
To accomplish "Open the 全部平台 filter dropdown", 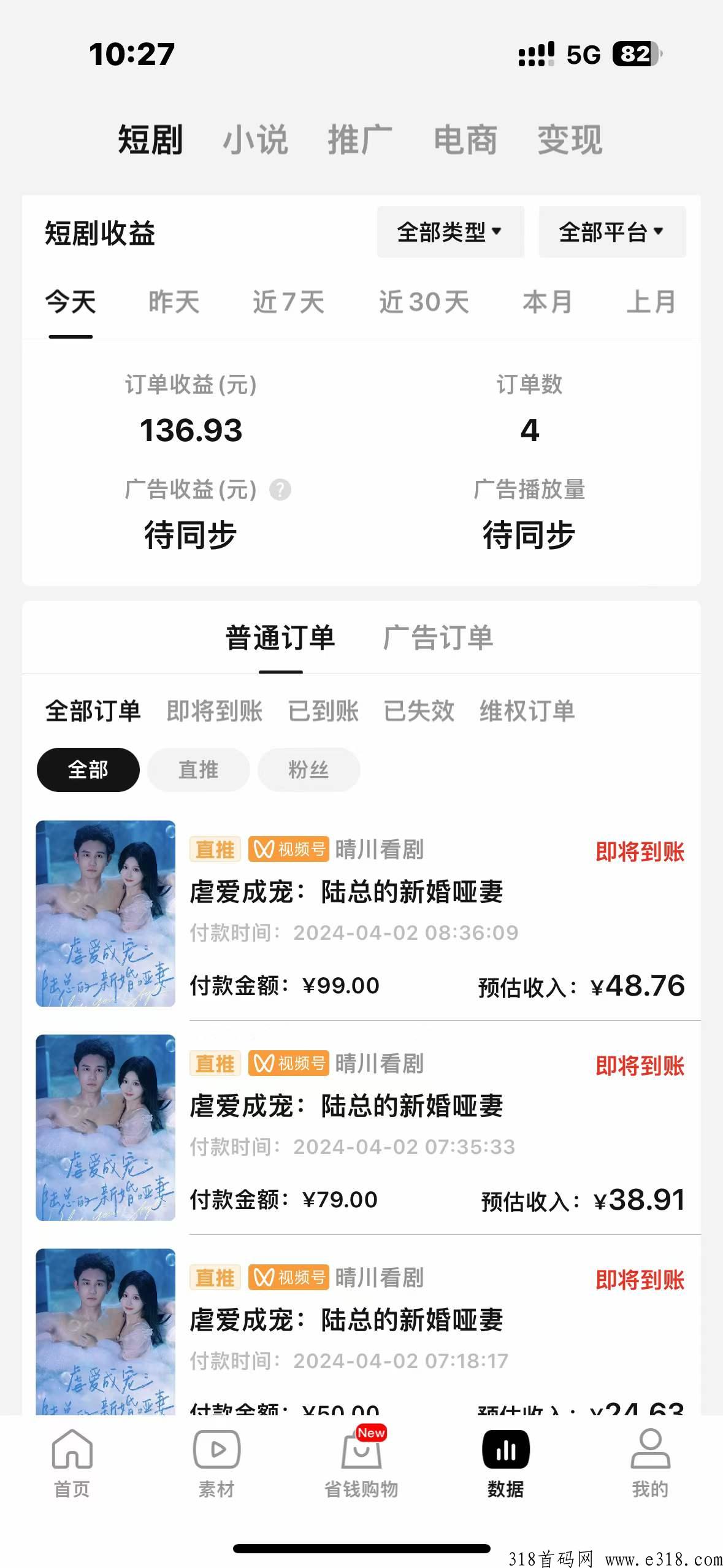I will pos(611,232).
